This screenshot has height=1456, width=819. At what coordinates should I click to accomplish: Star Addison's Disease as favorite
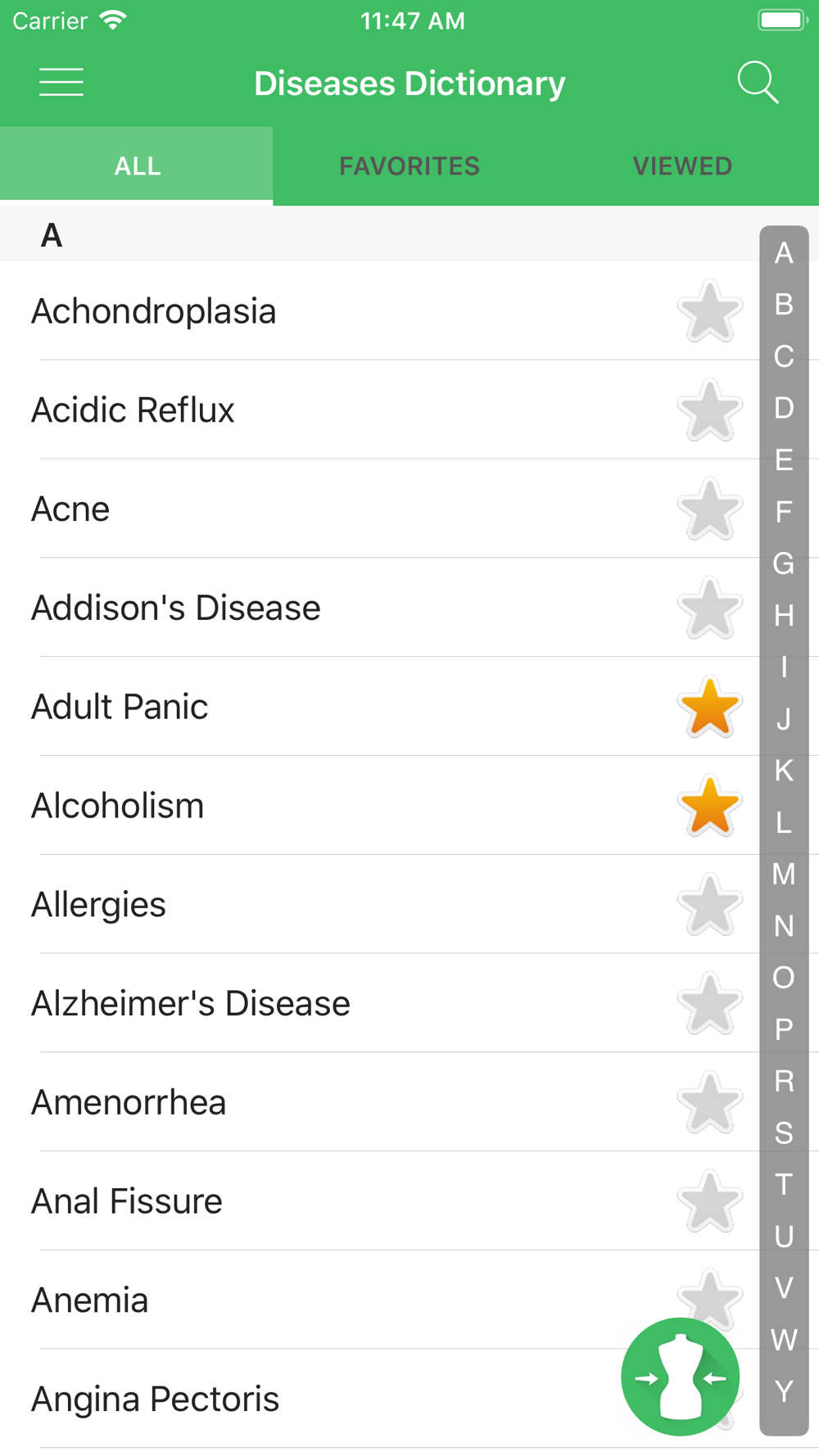709,608
